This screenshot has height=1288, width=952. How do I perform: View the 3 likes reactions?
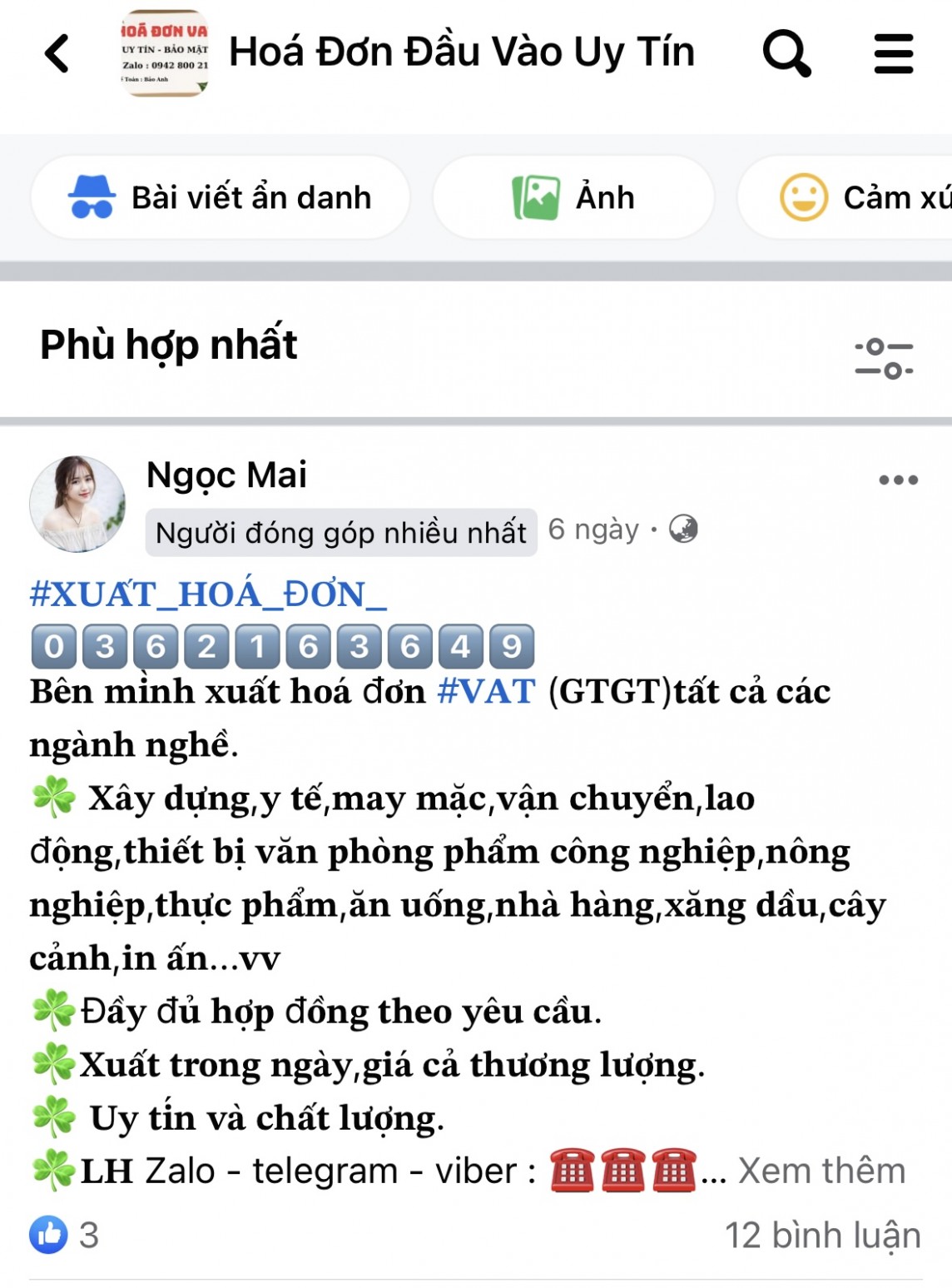tap(64, 1235)
